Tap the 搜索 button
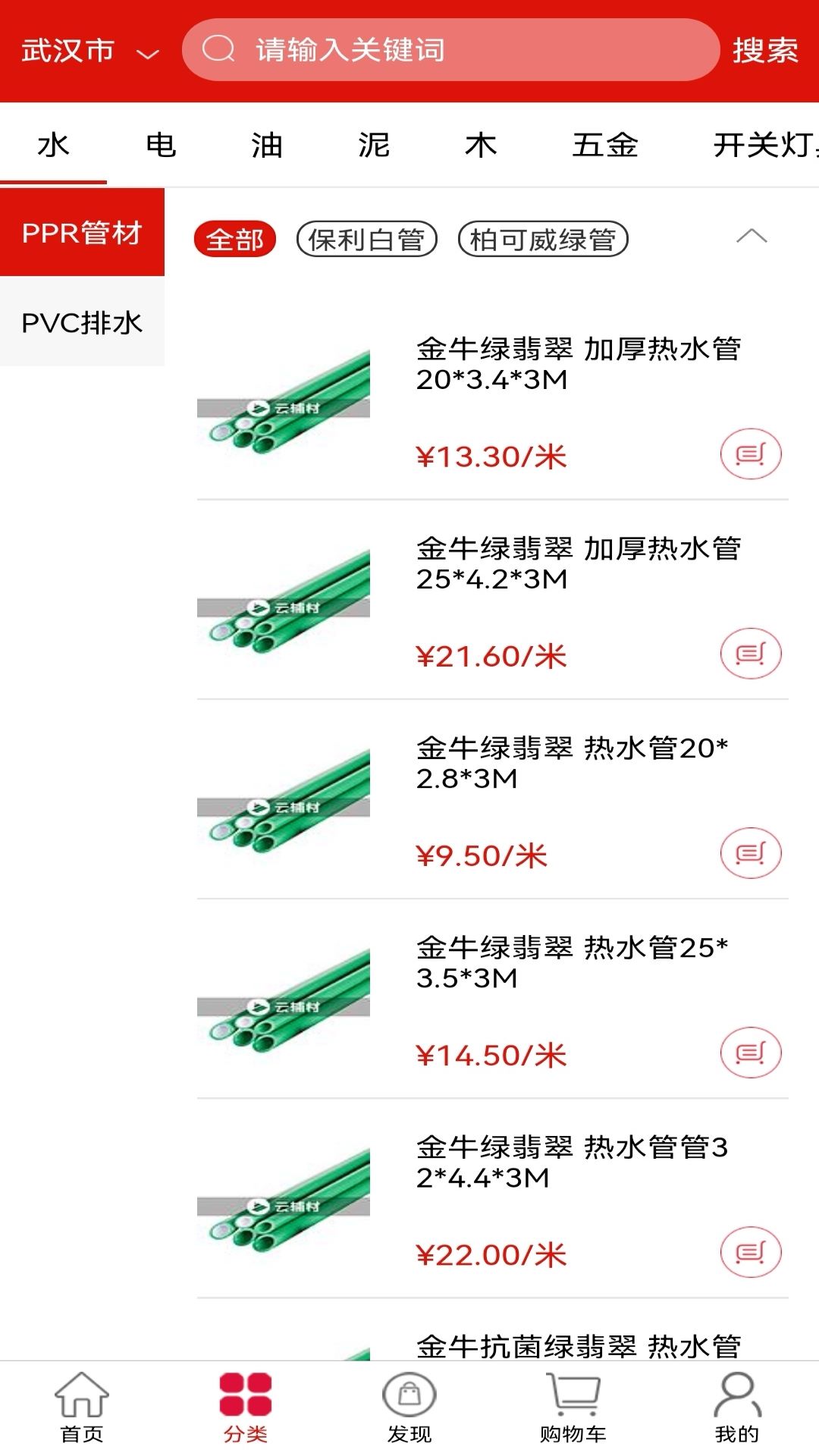Image resolution: width=819 pixels, height=1456 pixels. click(764, 51)
